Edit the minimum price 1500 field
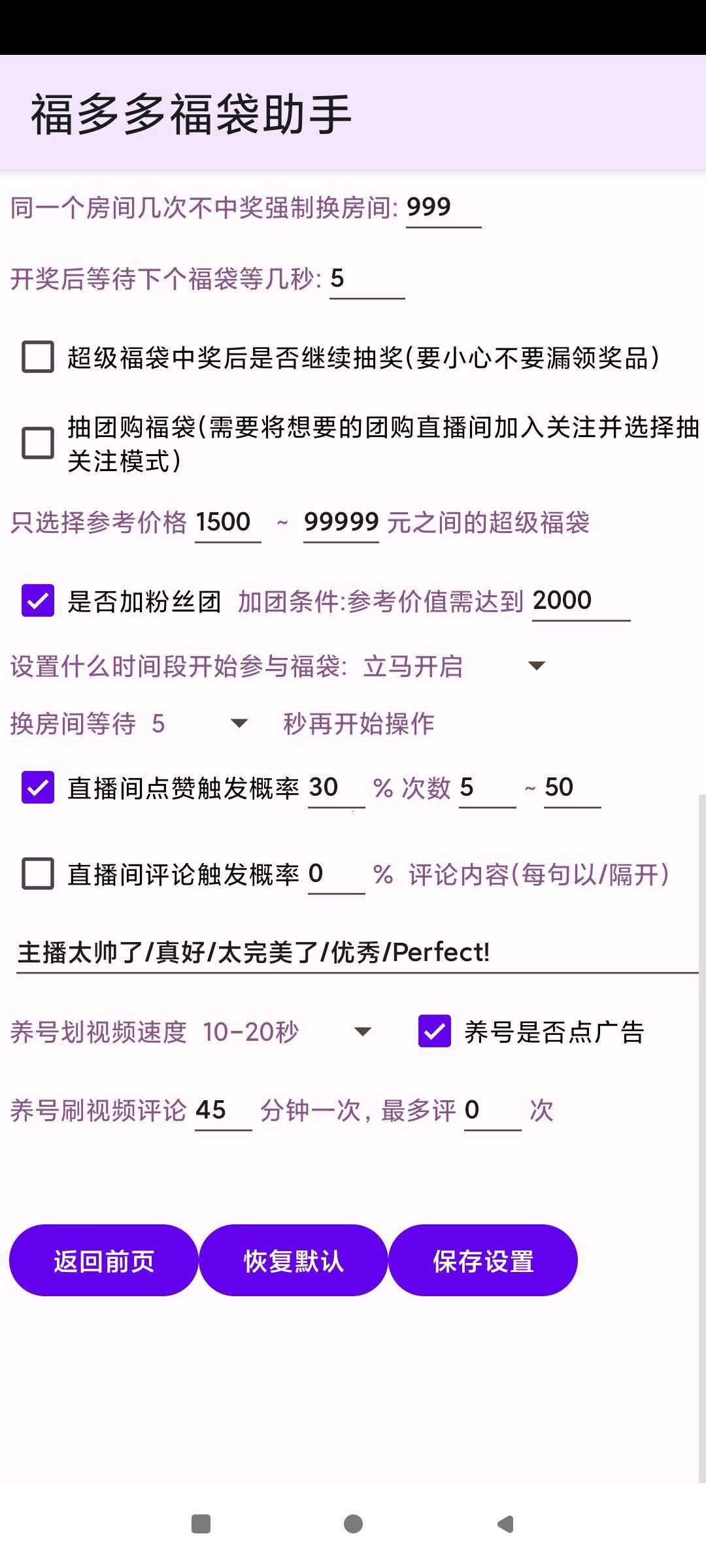The image size is (706, 1568). coord(228,522)
